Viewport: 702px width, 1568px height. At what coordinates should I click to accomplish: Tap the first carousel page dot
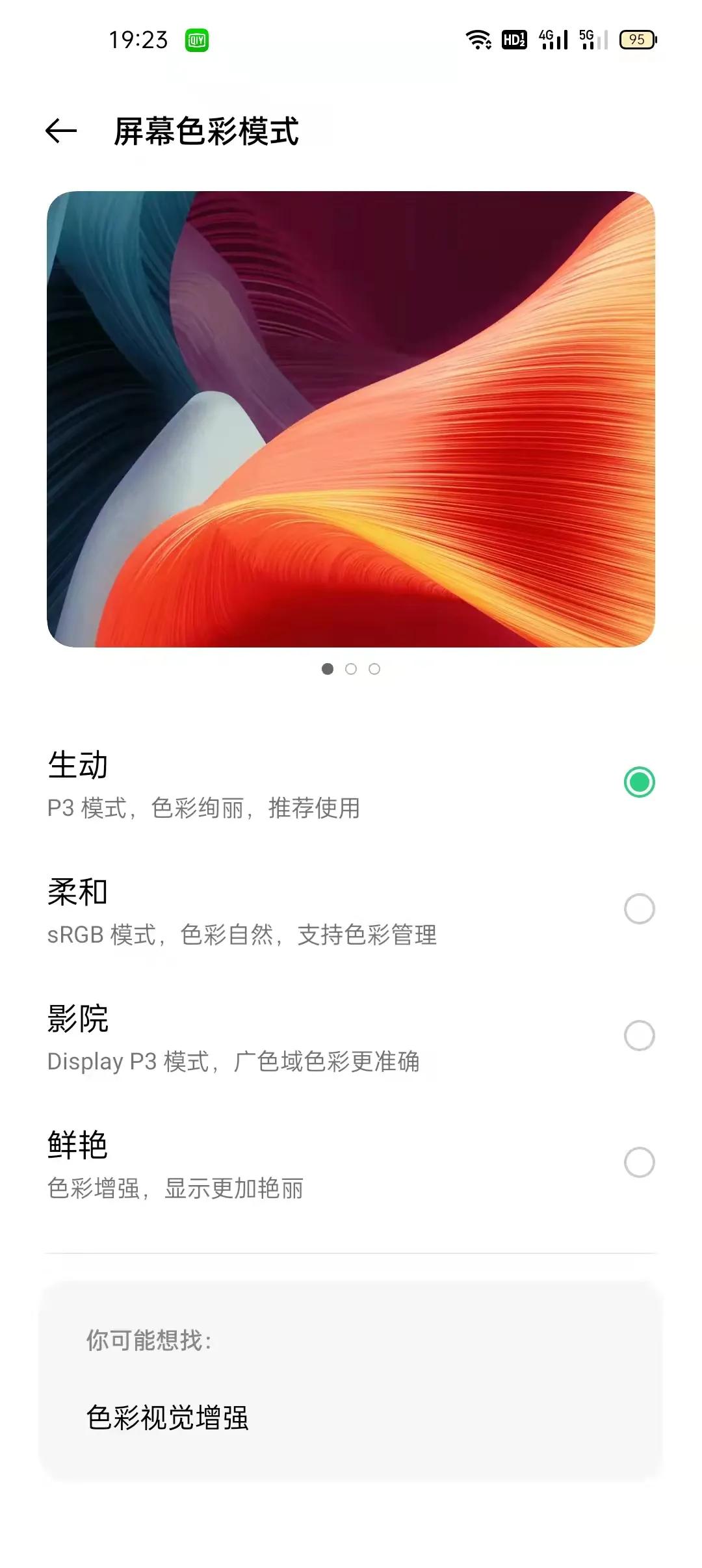click(327, 668)
